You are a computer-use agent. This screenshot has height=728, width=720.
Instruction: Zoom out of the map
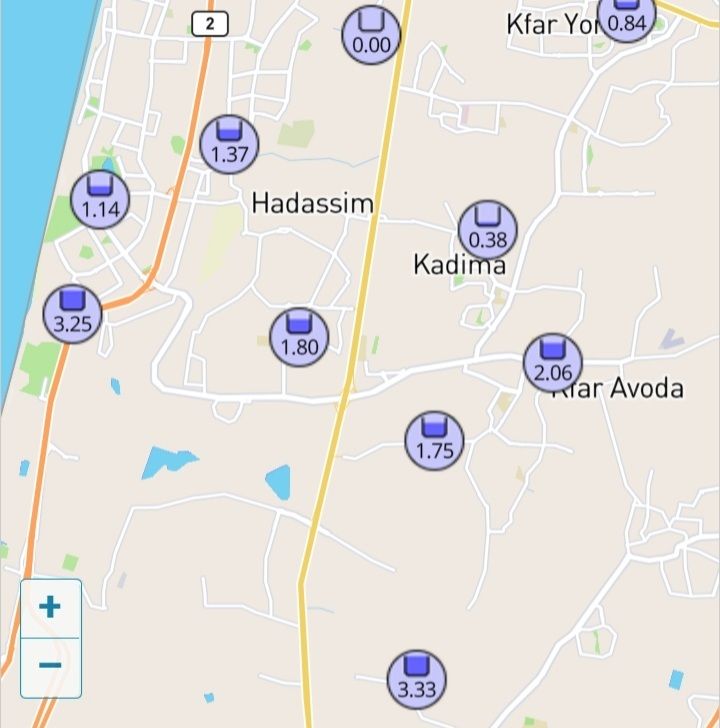pos(50,666)
